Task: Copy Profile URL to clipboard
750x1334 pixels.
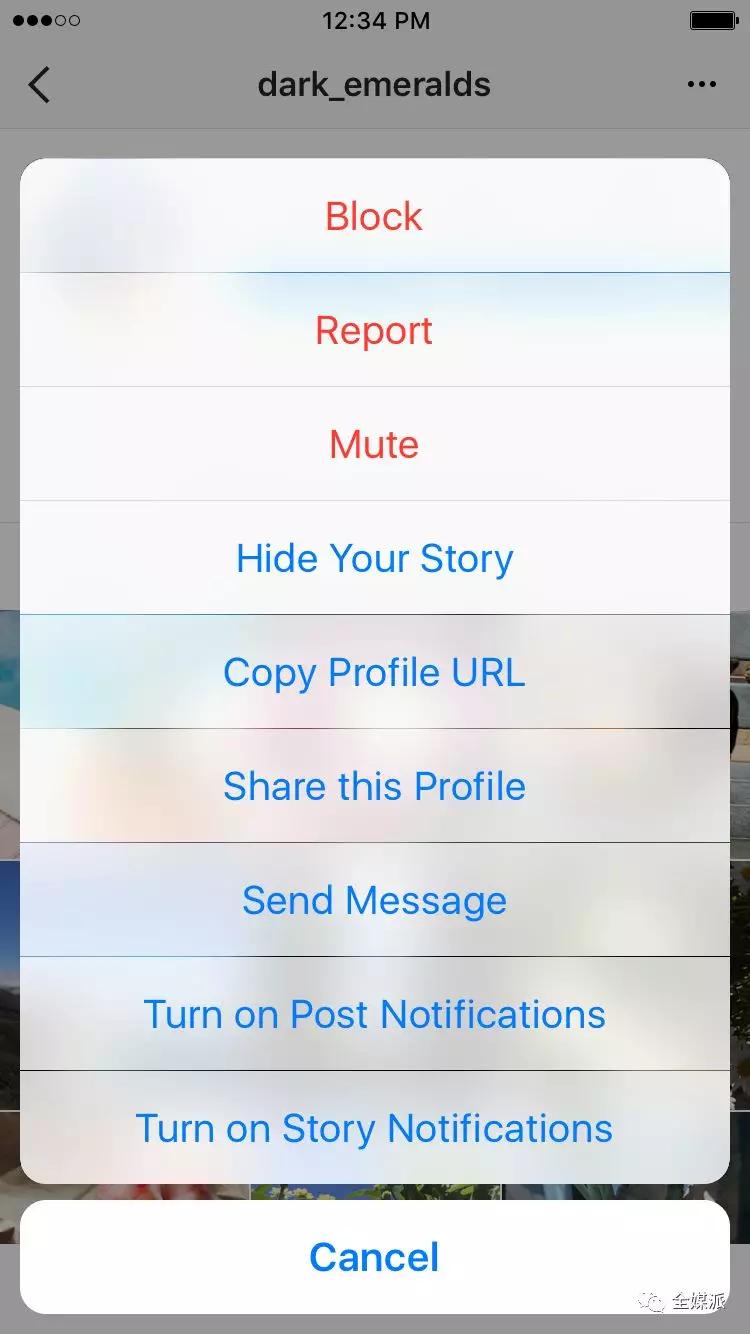Action: (374, 672)
